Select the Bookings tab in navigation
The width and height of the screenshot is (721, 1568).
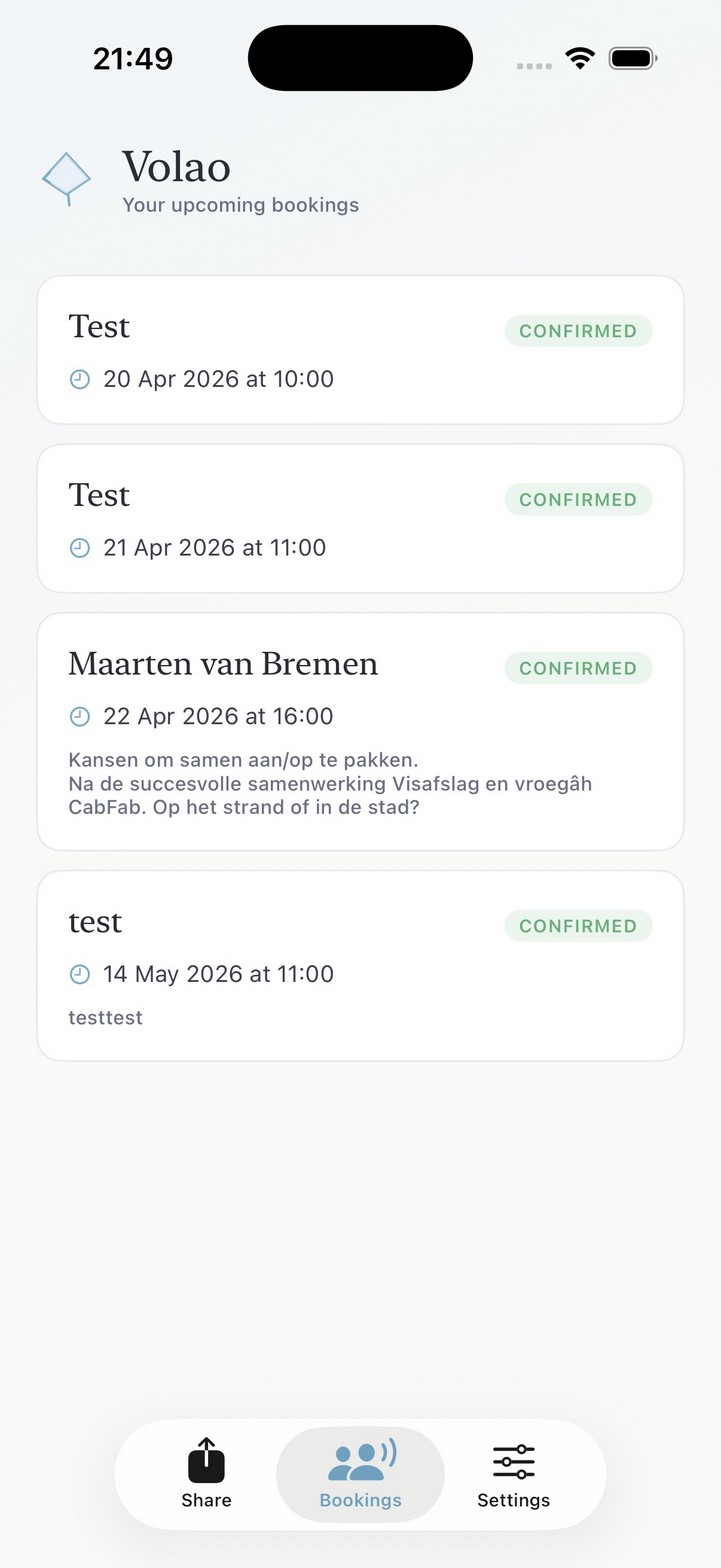pyautogui.click(x=360, y=1475)
